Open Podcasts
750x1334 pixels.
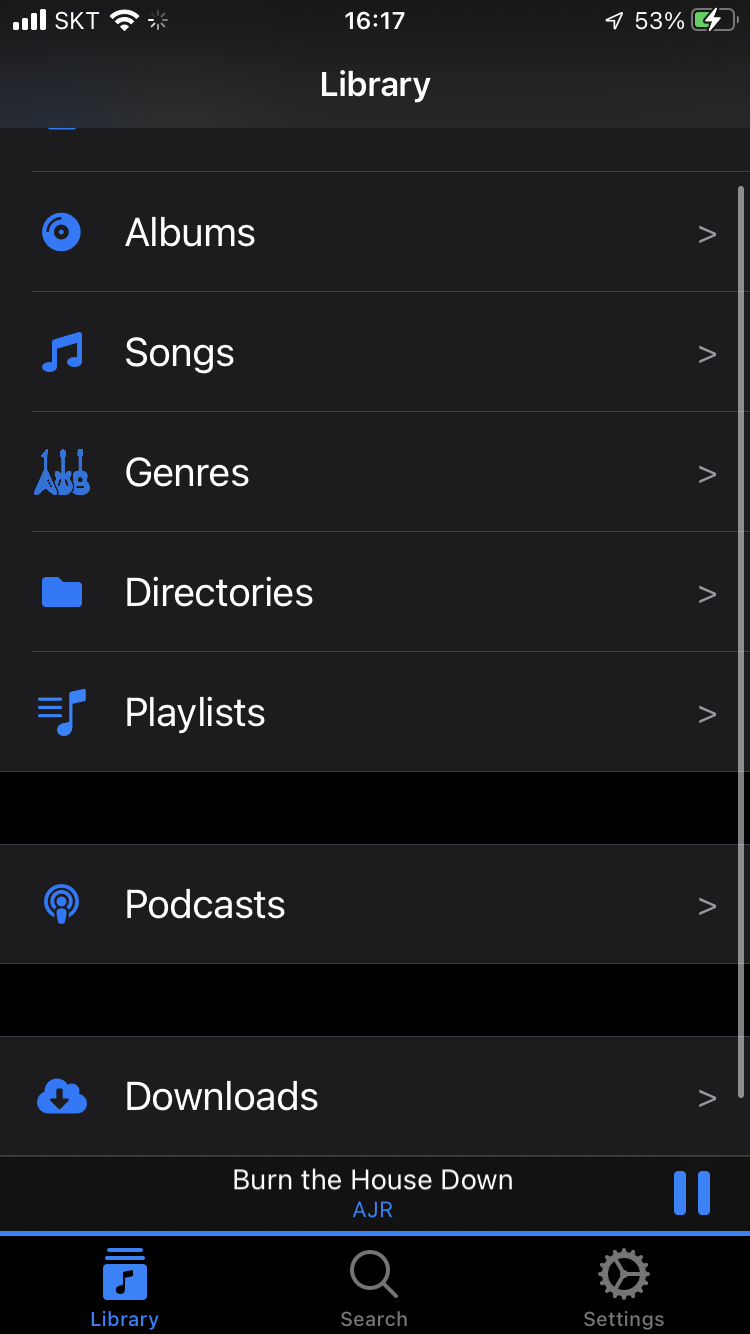pos(375,905)
